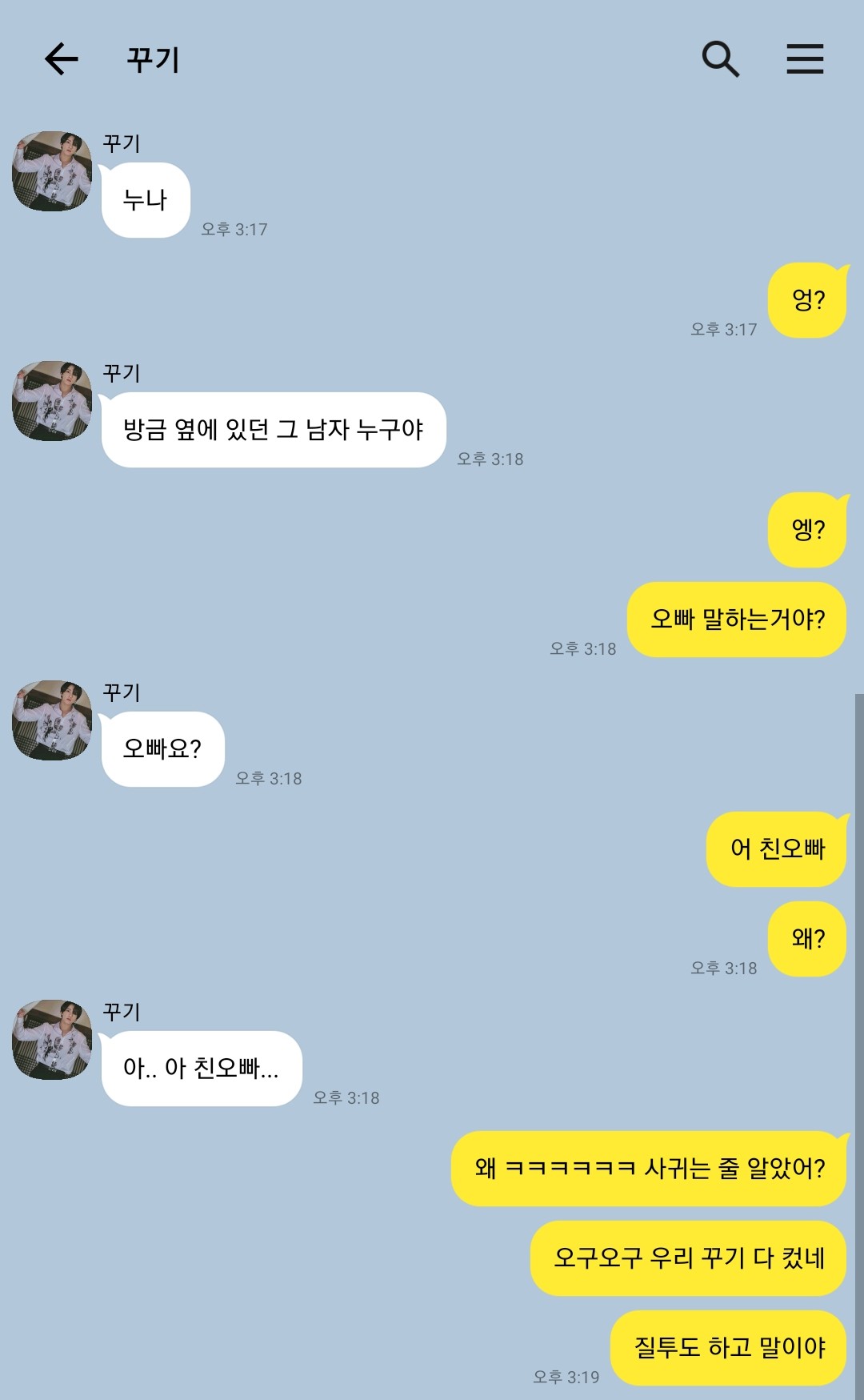Viewport: 864px width, 1400px height.
Task: Open the chat room hamburger menu
Action: tap(805, 59)
